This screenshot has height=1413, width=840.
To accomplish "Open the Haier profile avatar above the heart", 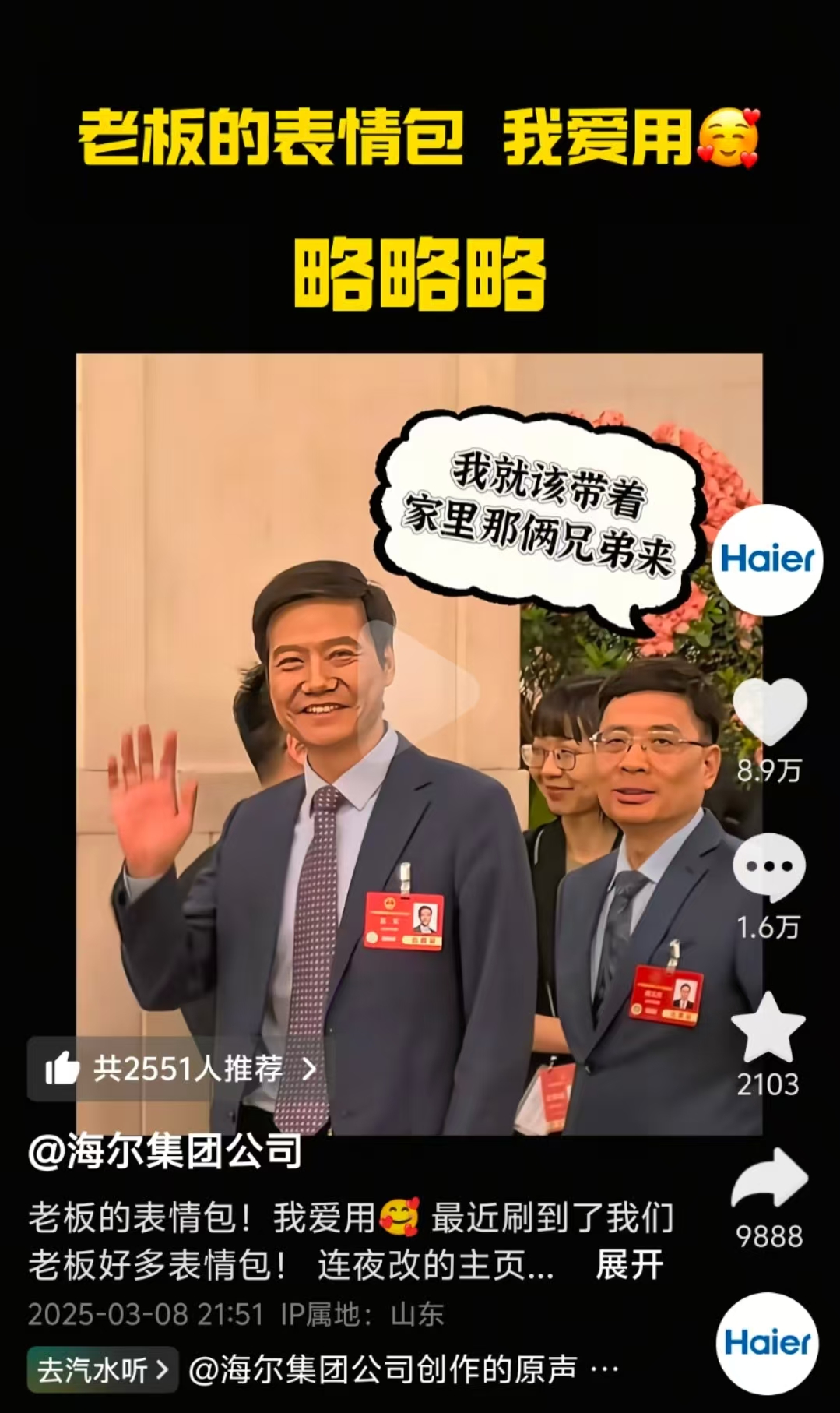I will [767, 559].
